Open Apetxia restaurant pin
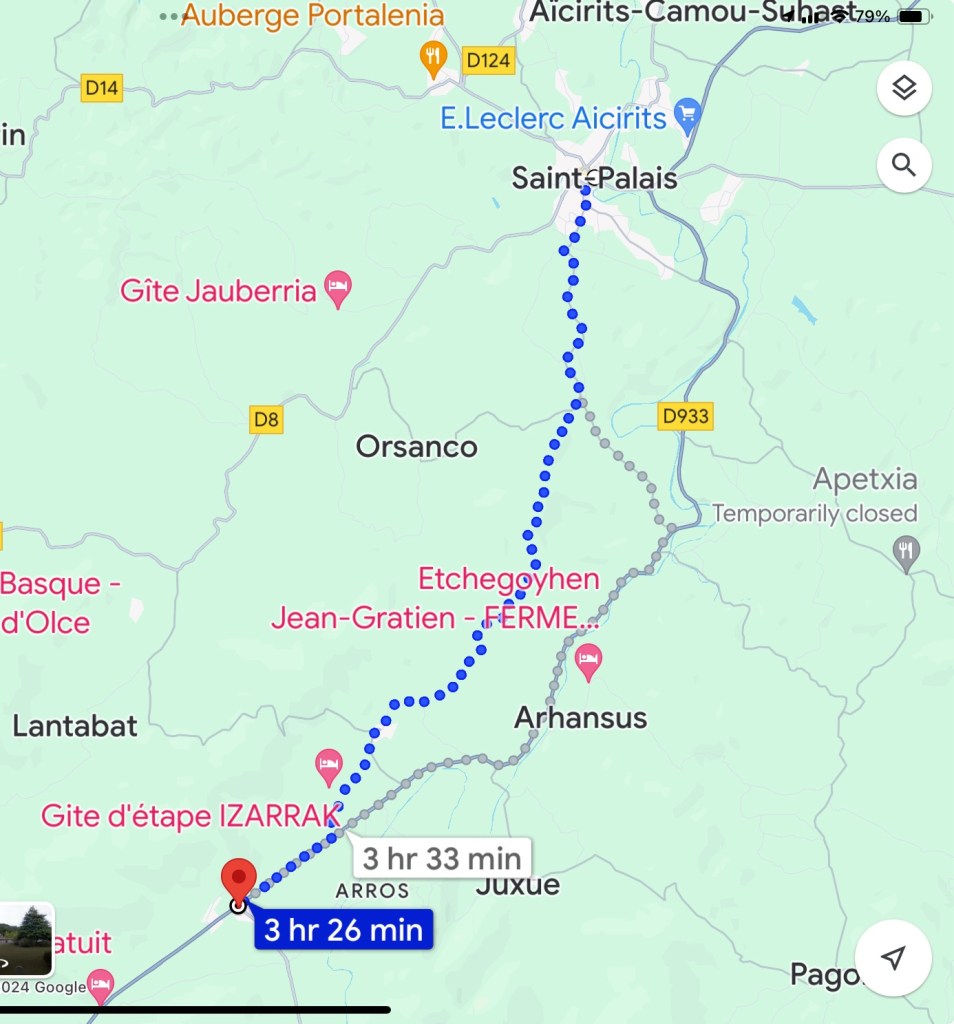Screen dimensions: 954x1024 pyautogui.click(x=907, y=550)
